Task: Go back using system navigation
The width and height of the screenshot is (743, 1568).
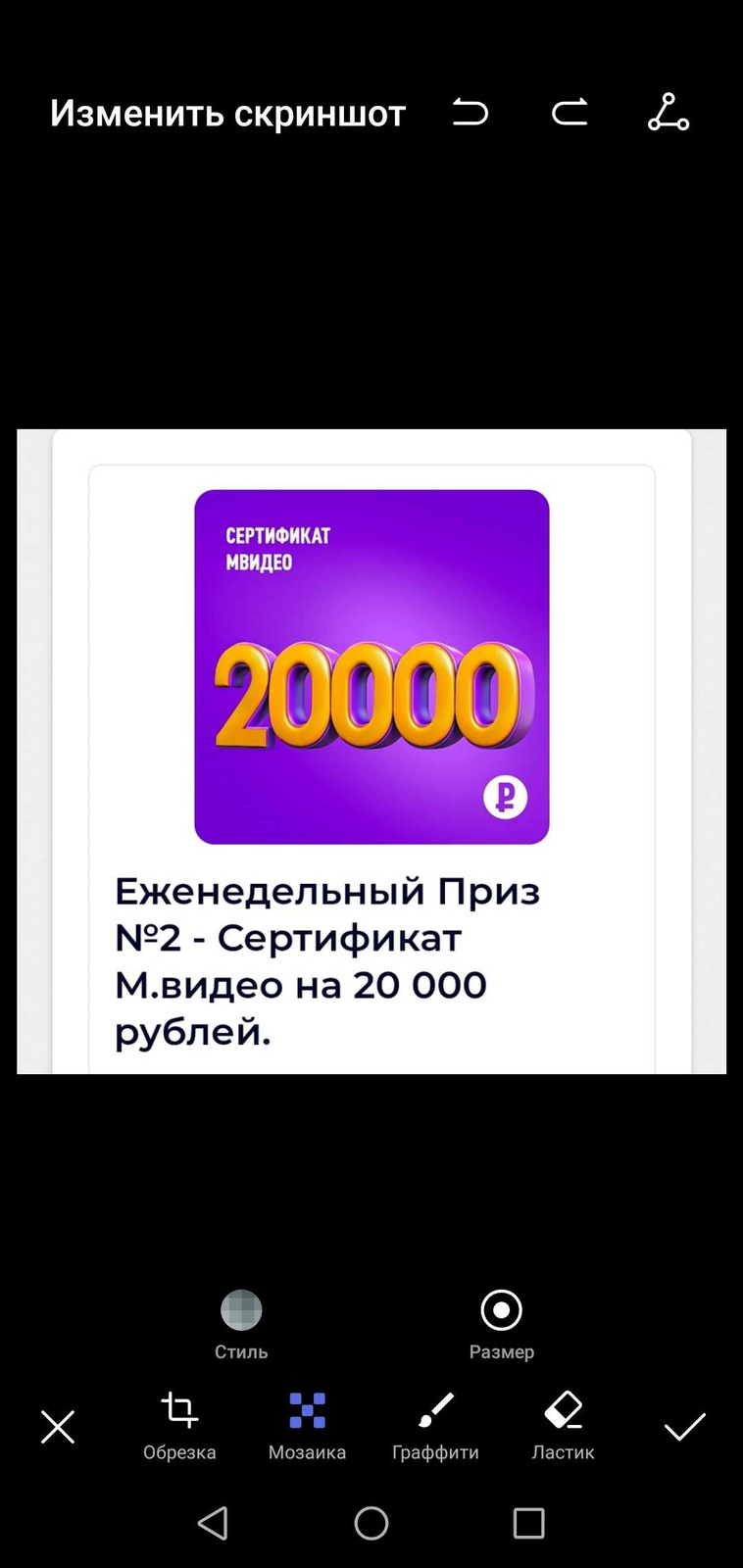Action: tap(213, 1523)
